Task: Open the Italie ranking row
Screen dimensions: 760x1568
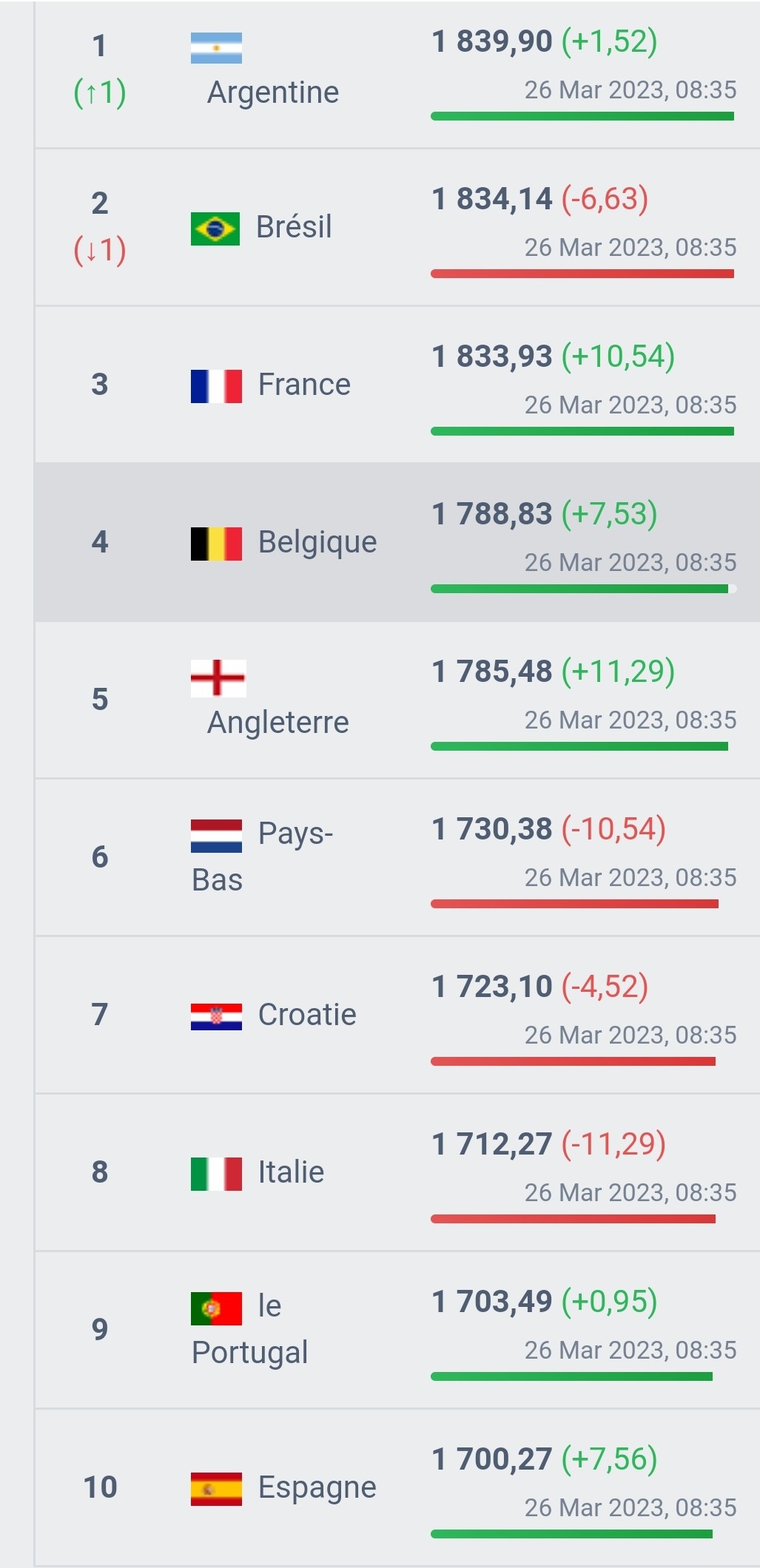Action: point(290,1172)
